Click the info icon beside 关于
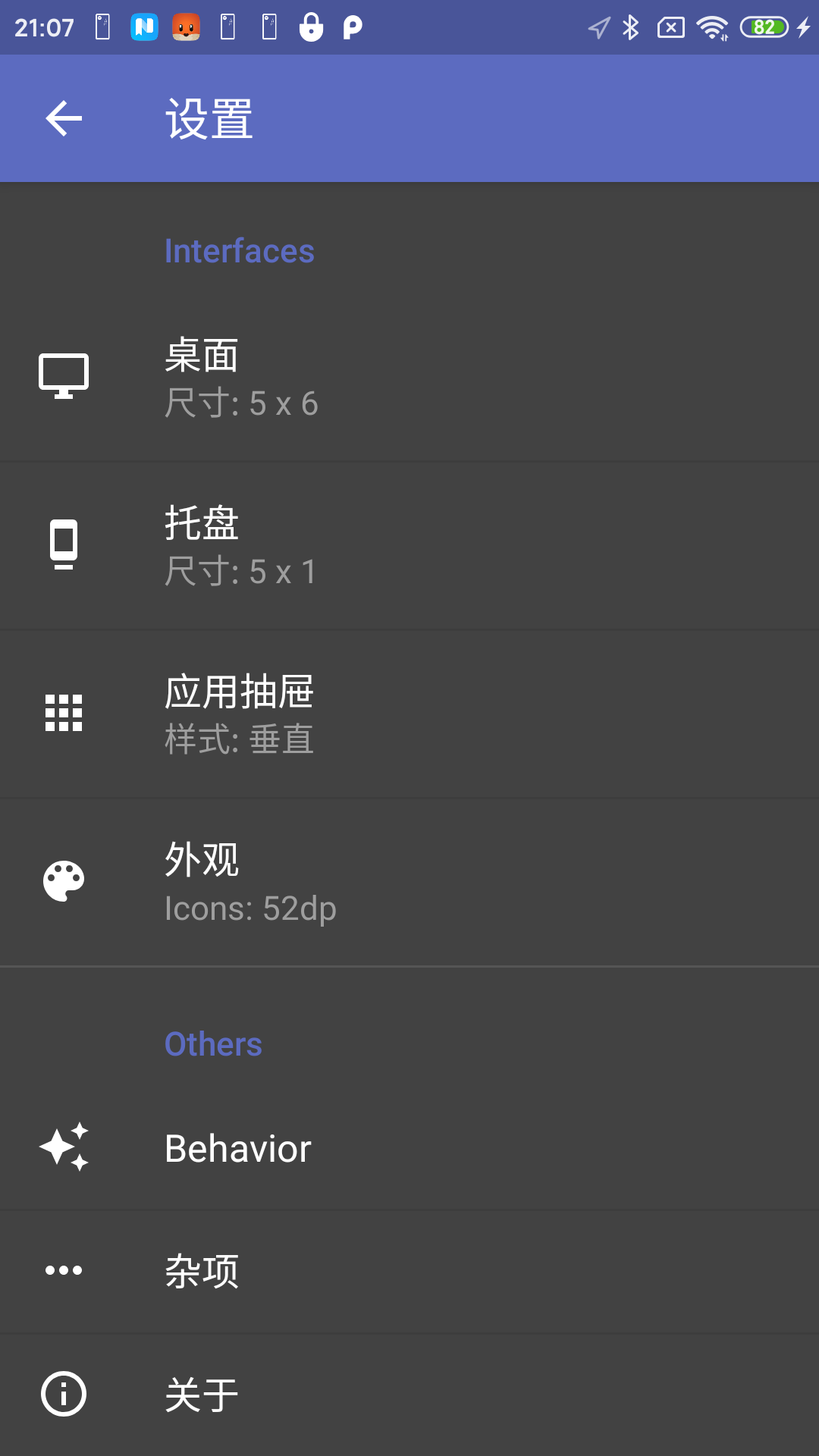 pos(64,1393)
